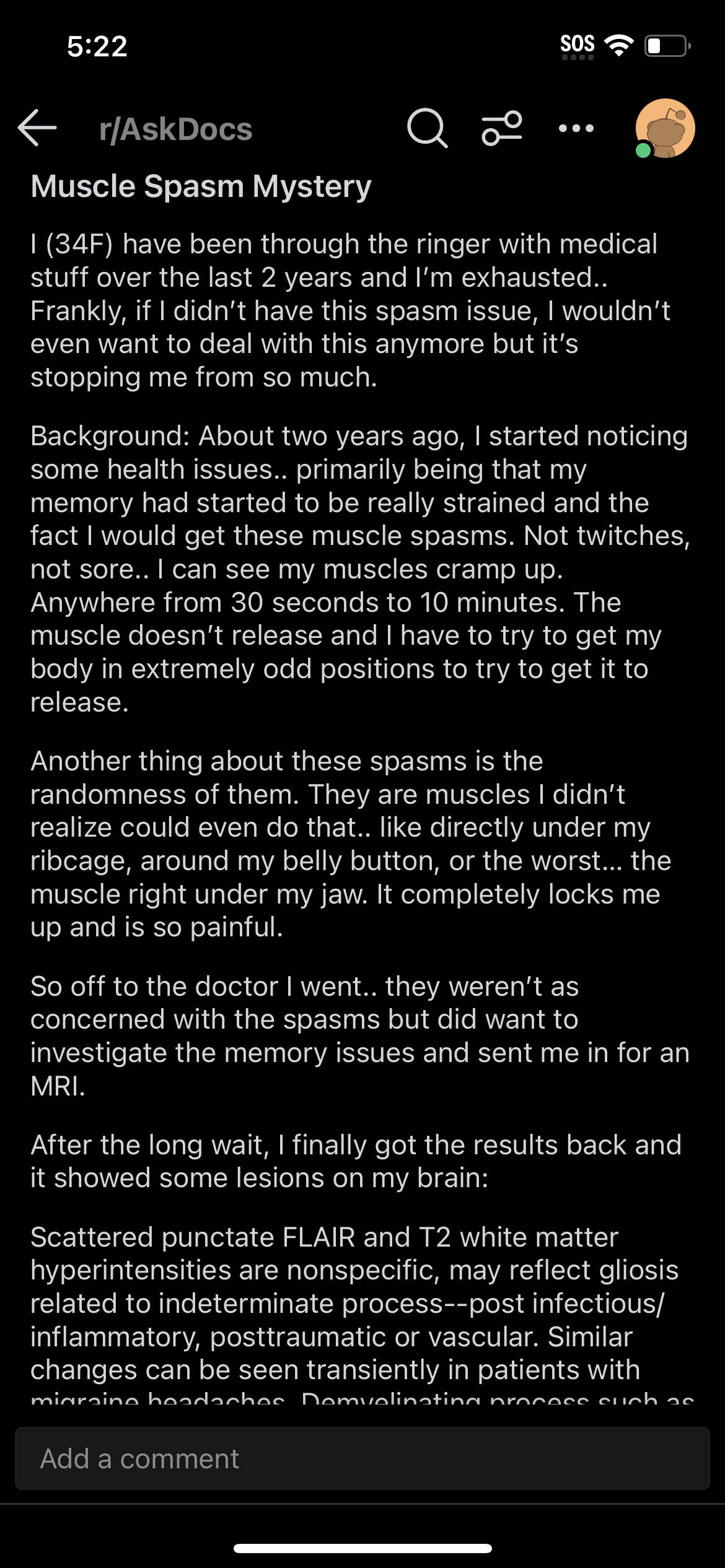Image resolution: width=725 pixels, height=1568 pixels.
Task: Open search with the magnifier icon
Action: point(427,128)
